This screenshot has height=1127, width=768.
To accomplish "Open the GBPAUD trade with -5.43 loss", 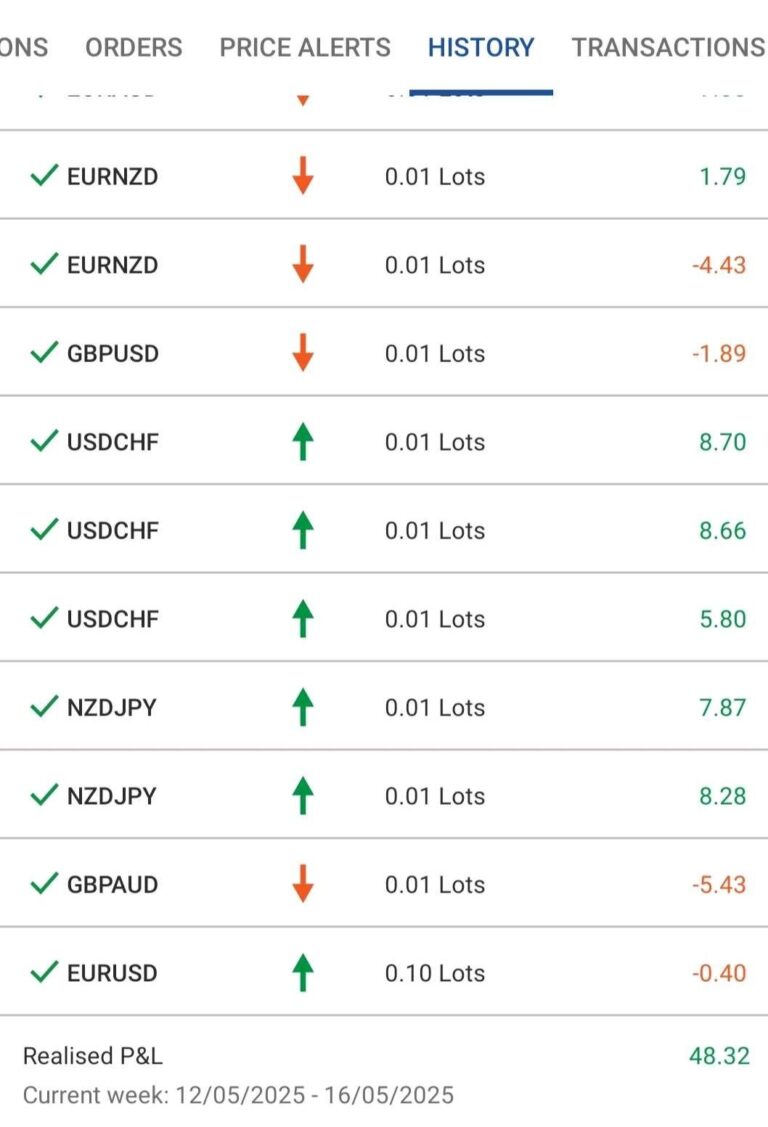I will [384, 884].
